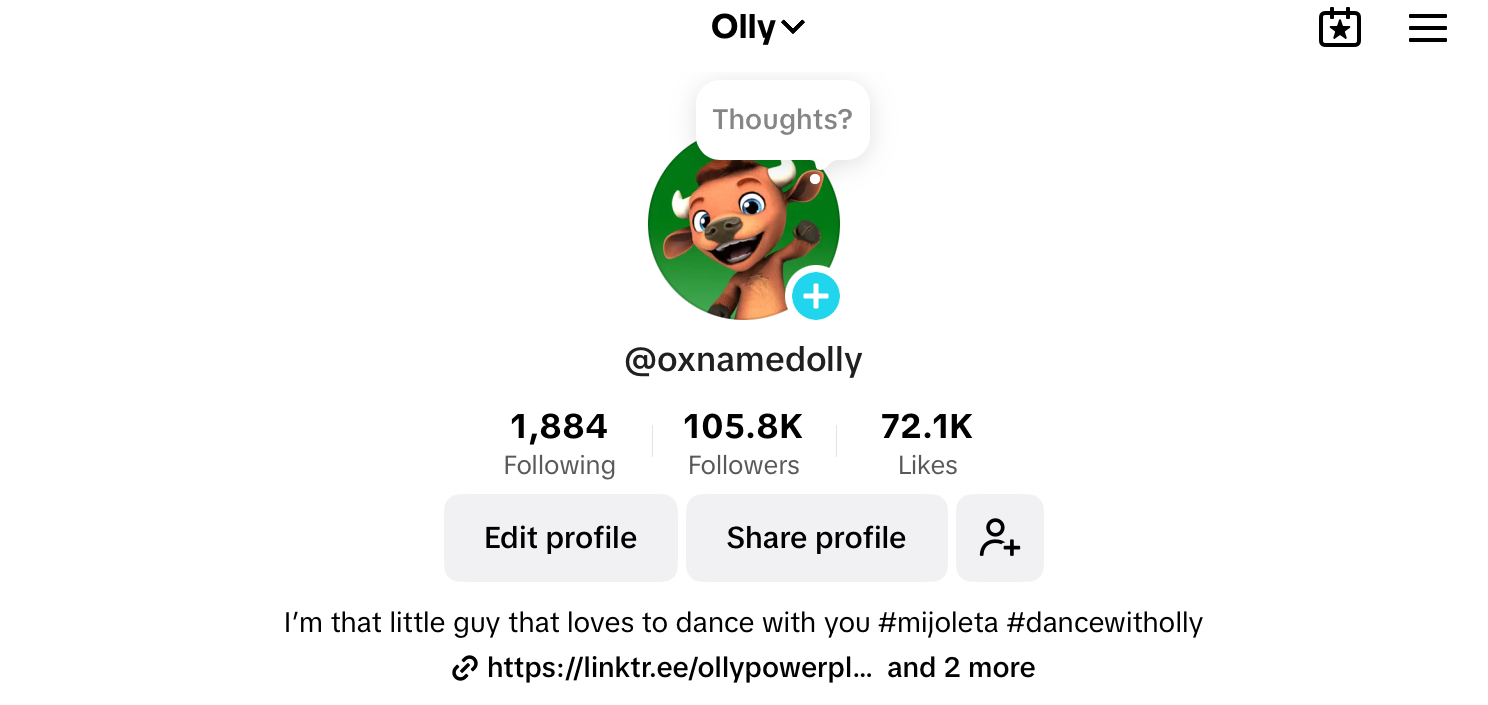This screenshot has height=705, width=1488.
Task: Tap the Thoughts? note bubble
Action: point(782,120)
